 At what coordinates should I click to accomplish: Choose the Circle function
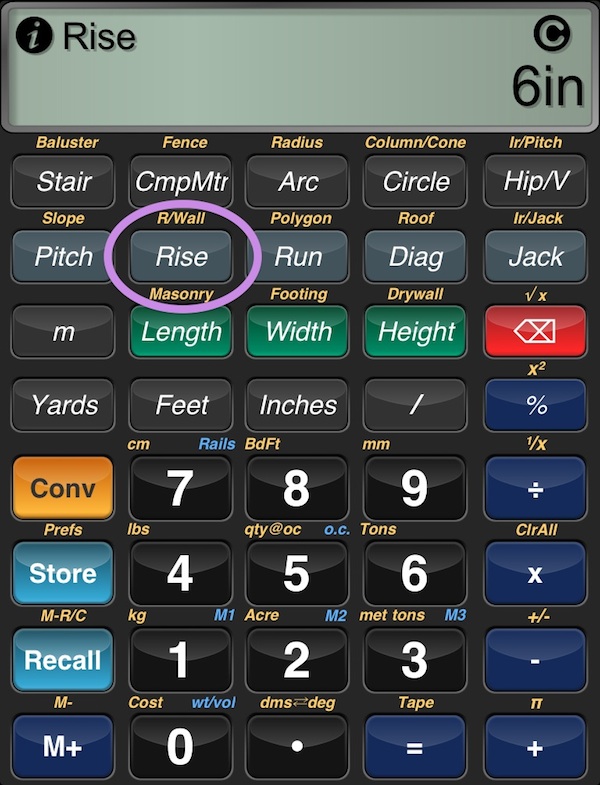[x=415, y=182]
